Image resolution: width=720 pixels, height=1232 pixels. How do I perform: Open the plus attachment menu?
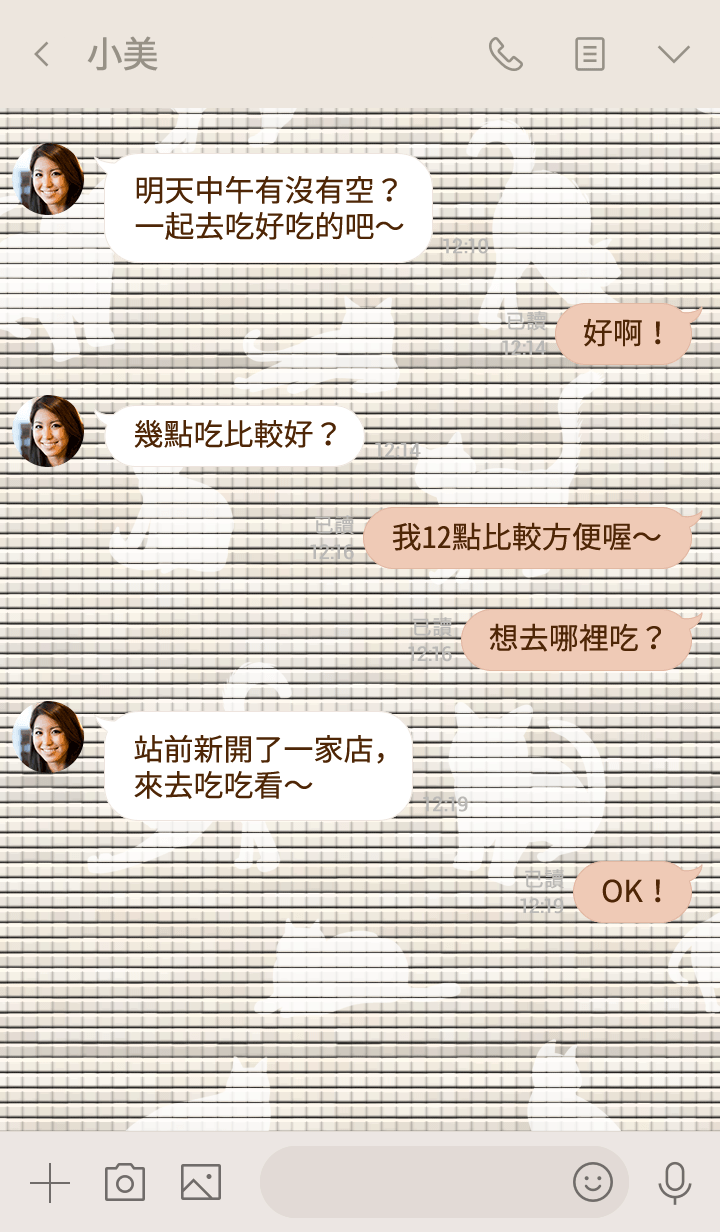50,1183
